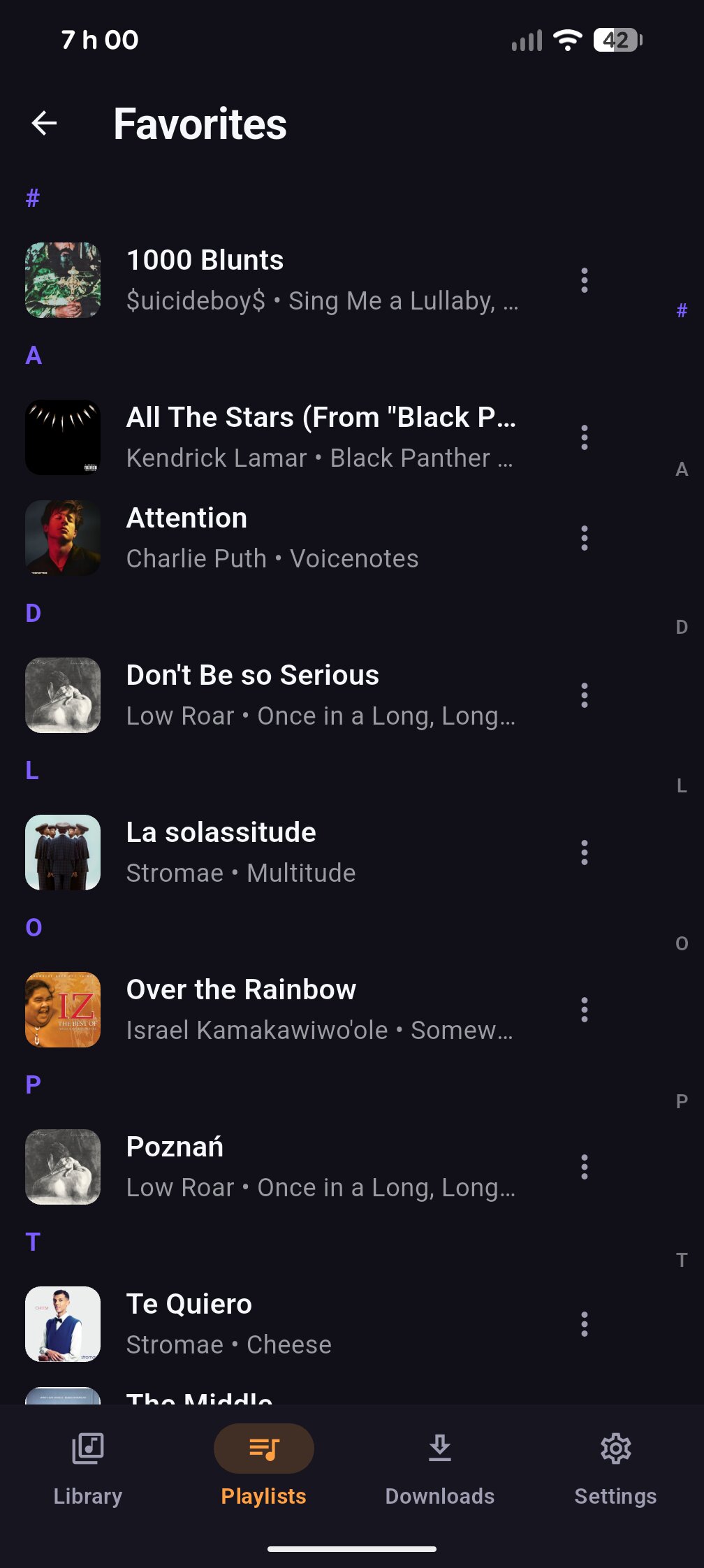Open more options for La solassitude
The height and width of the screenshot is (1568, 704).
[x=585, y=852]
